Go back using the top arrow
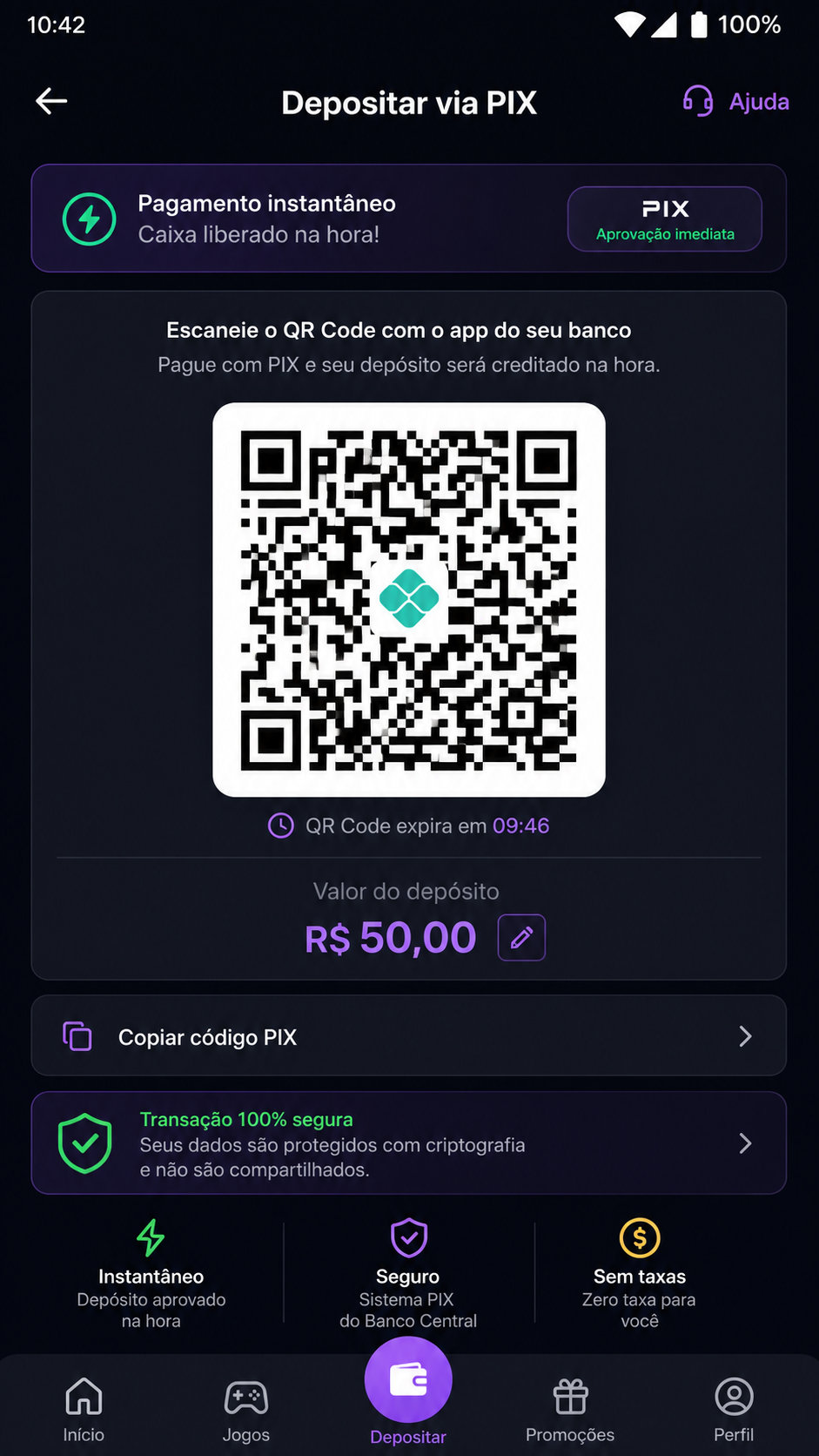819x1456 pixels. [x=51, y=101]
